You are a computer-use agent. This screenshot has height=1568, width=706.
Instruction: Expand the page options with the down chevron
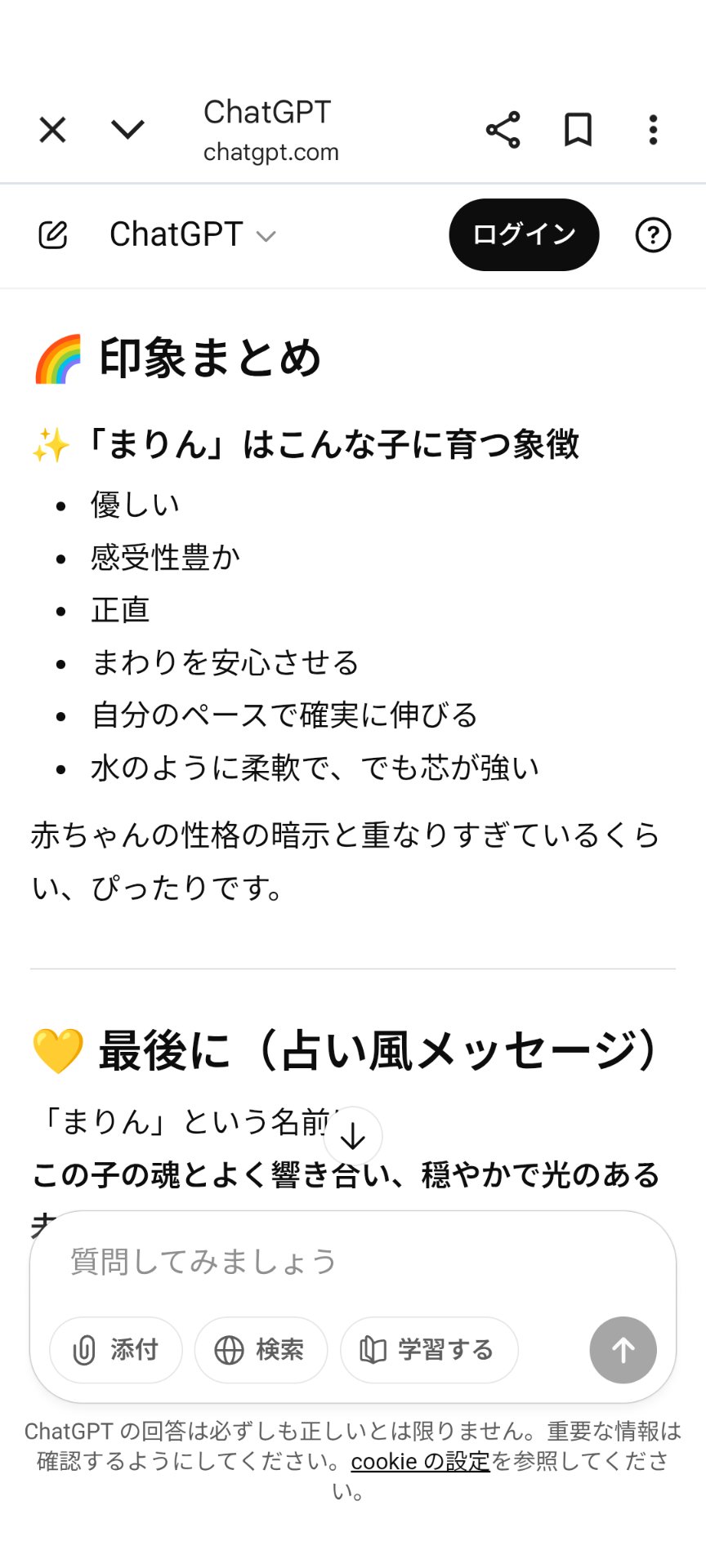[127, 129]
